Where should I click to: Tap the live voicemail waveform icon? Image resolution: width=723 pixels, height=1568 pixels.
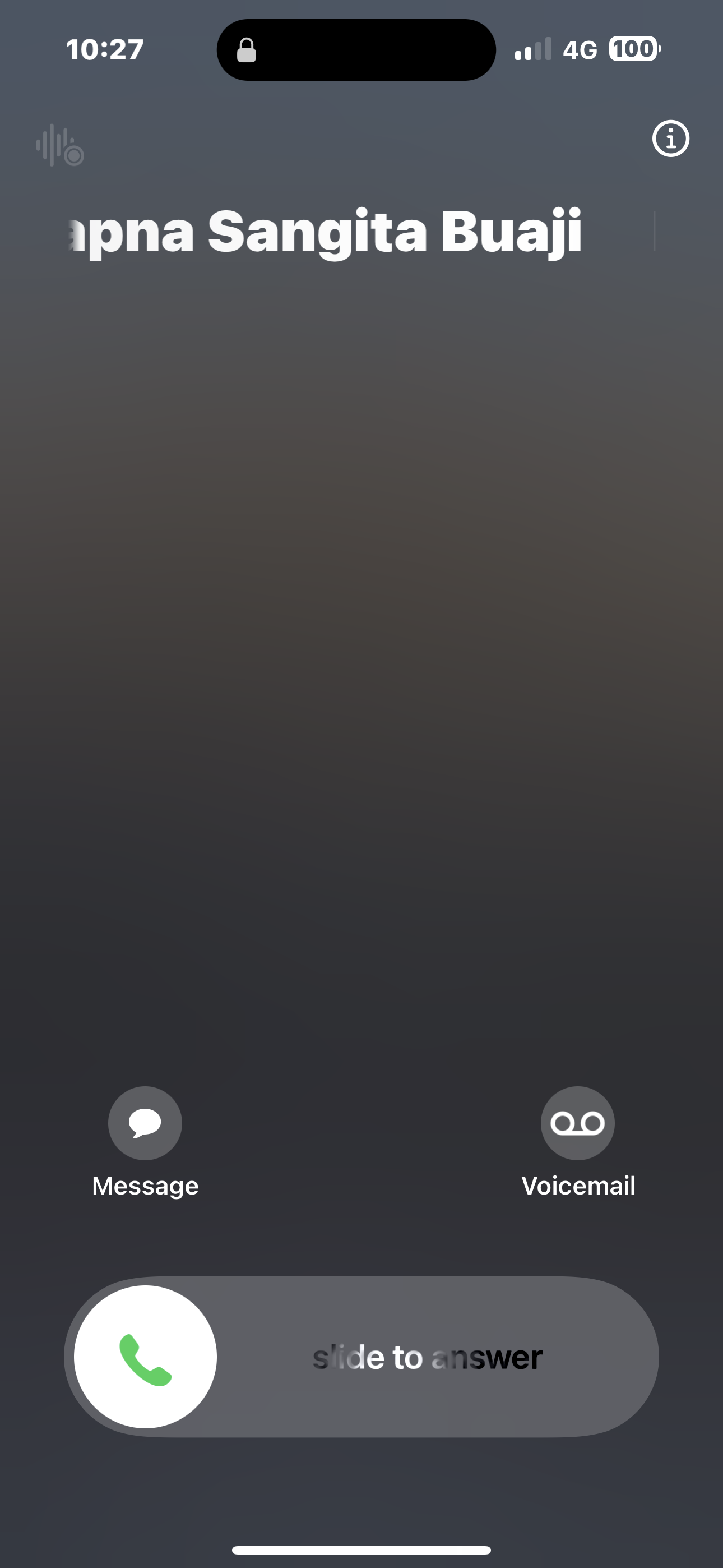tap(59, 145)
